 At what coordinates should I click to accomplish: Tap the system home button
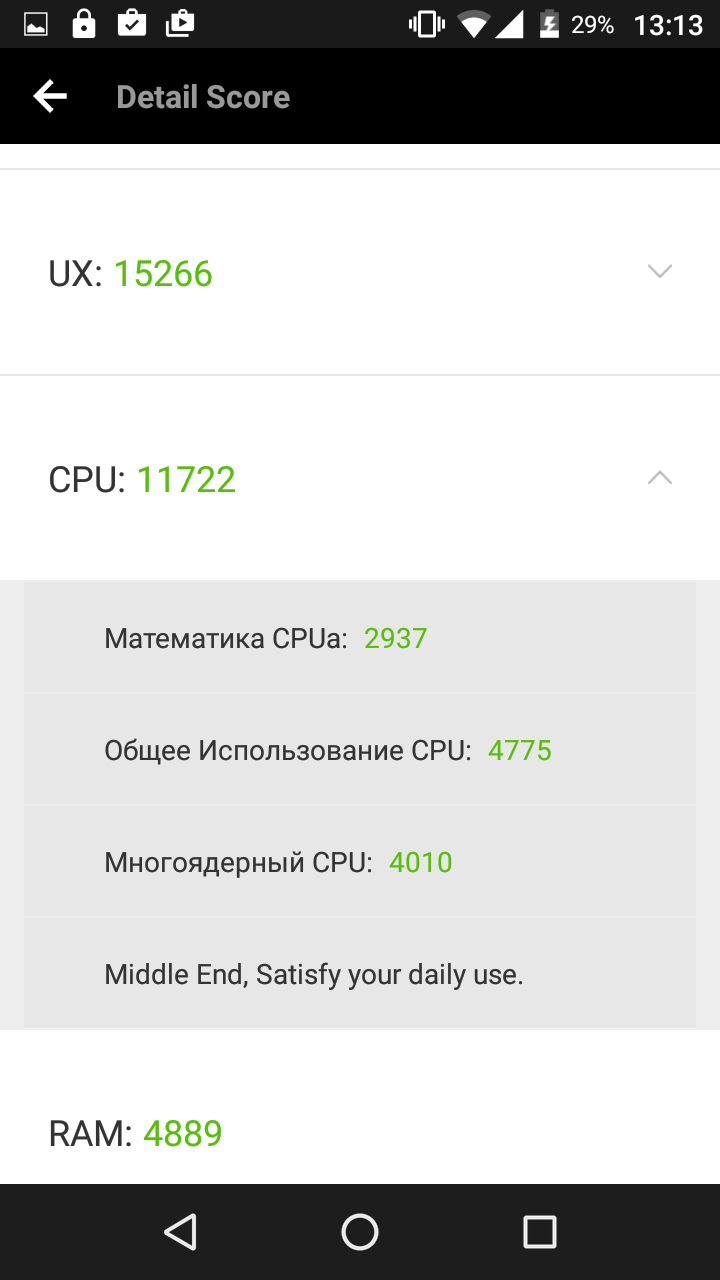coord(360,1232)
